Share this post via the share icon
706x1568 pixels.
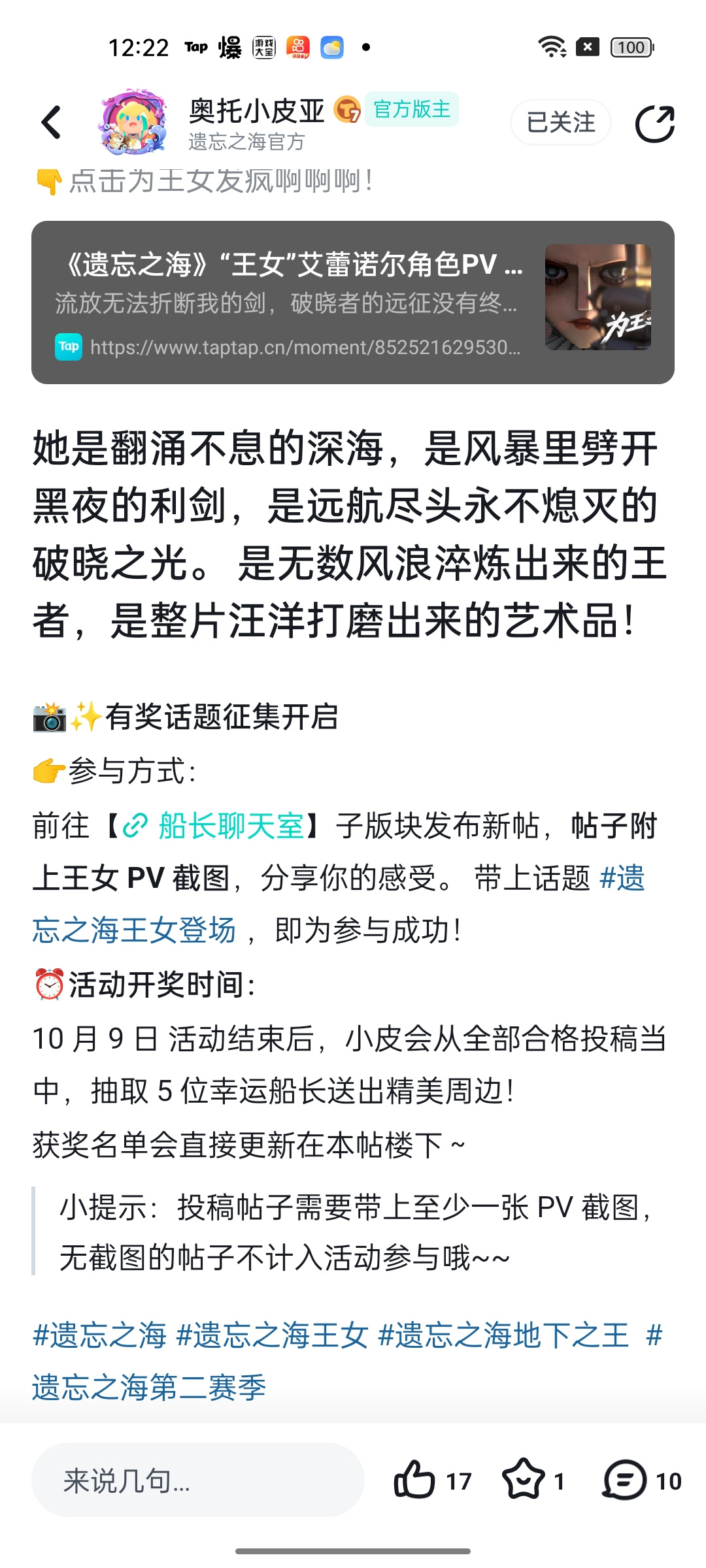(655, 123)
